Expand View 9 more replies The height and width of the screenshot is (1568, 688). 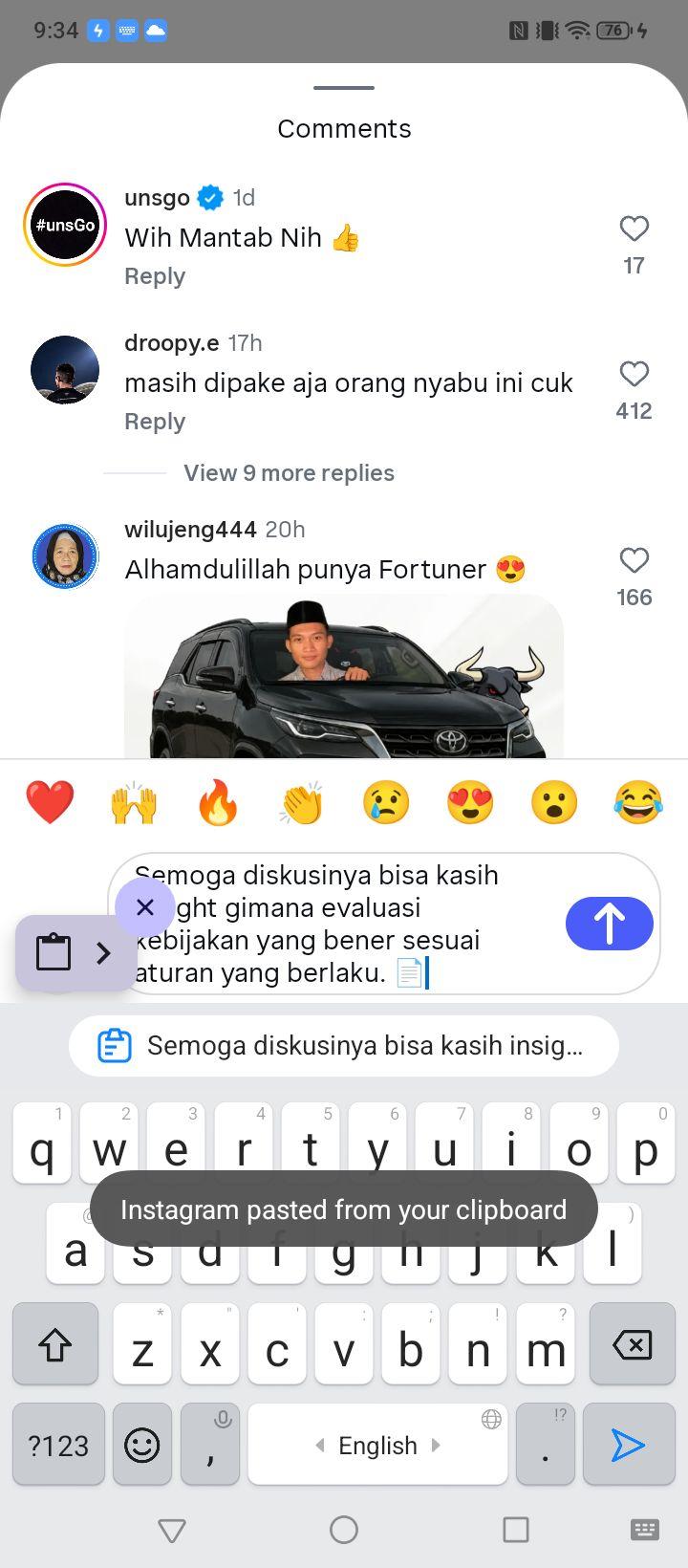(289, 473)
